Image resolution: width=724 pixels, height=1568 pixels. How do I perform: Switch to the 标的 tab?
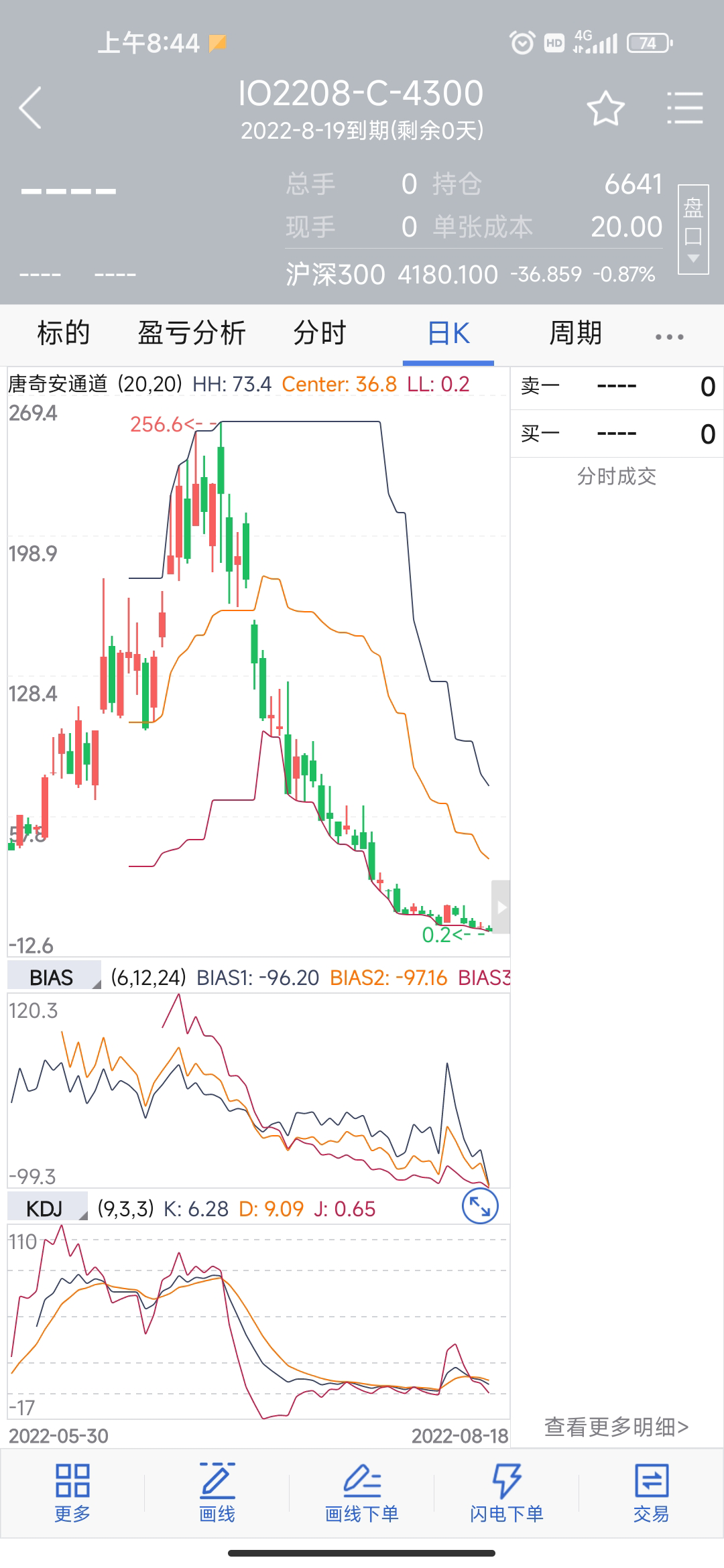click(64, 333)
